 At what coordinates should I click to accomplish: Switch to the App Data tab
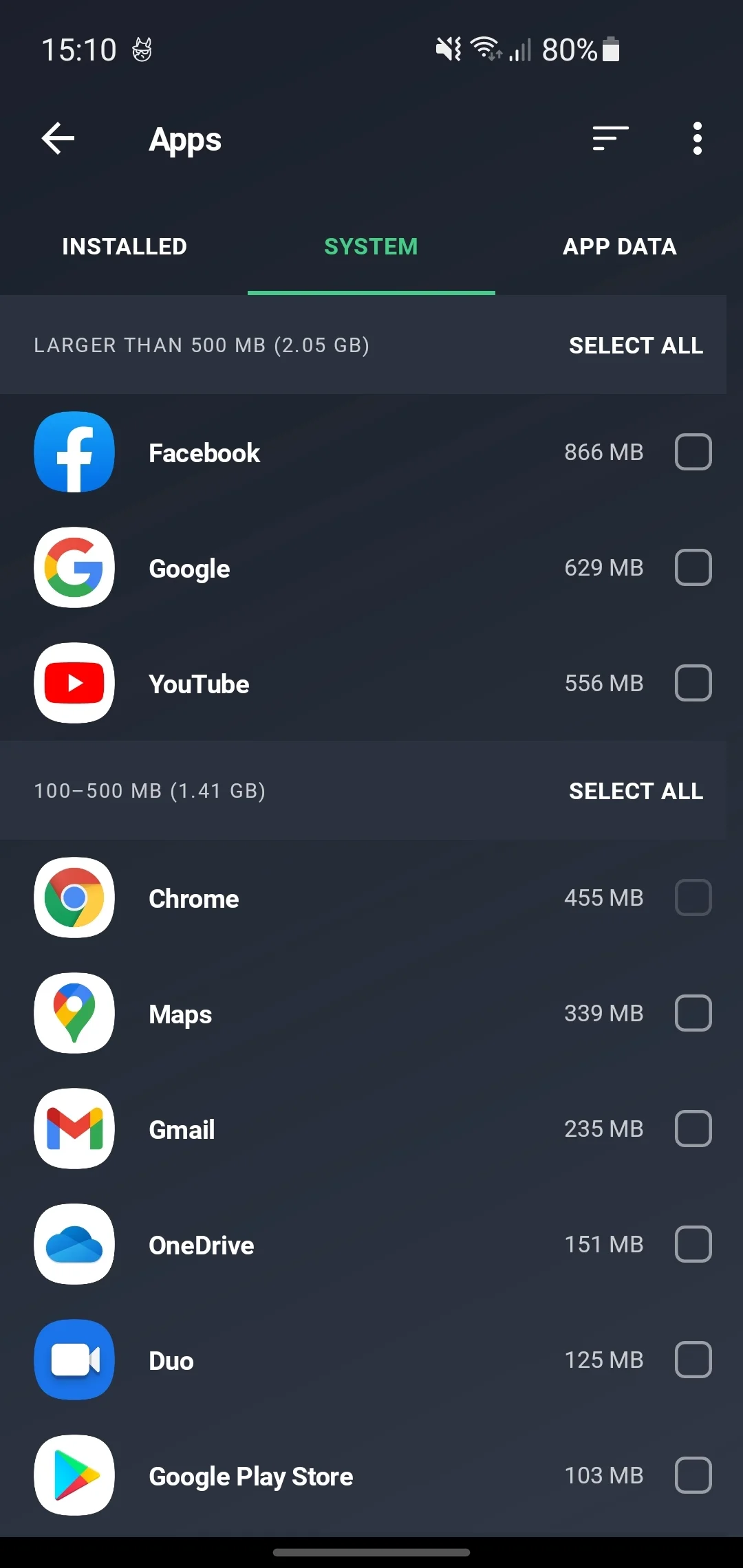[619, 247]
